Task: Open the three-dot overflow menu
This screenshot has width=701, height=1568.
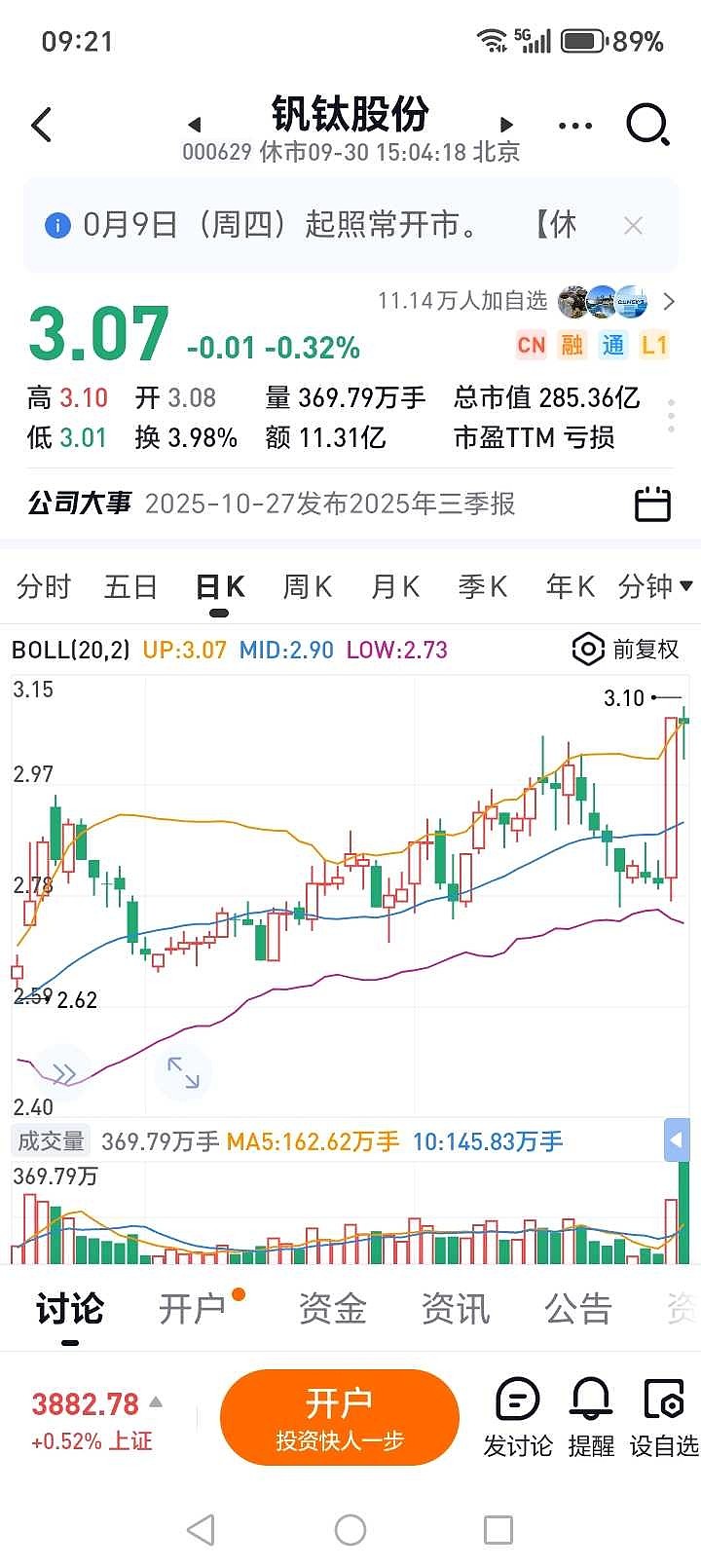Action: coord(575,126)
